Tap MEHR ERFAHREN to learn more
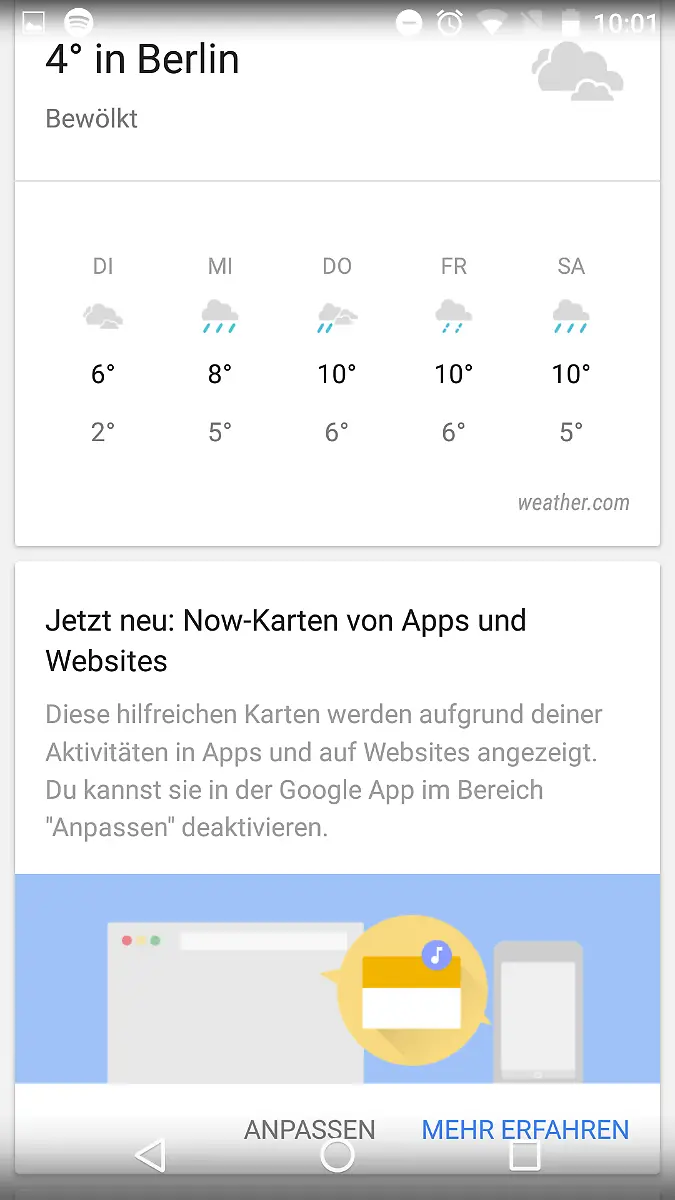This screenshot has width=675, height=1200. [x=525, y=1130]
